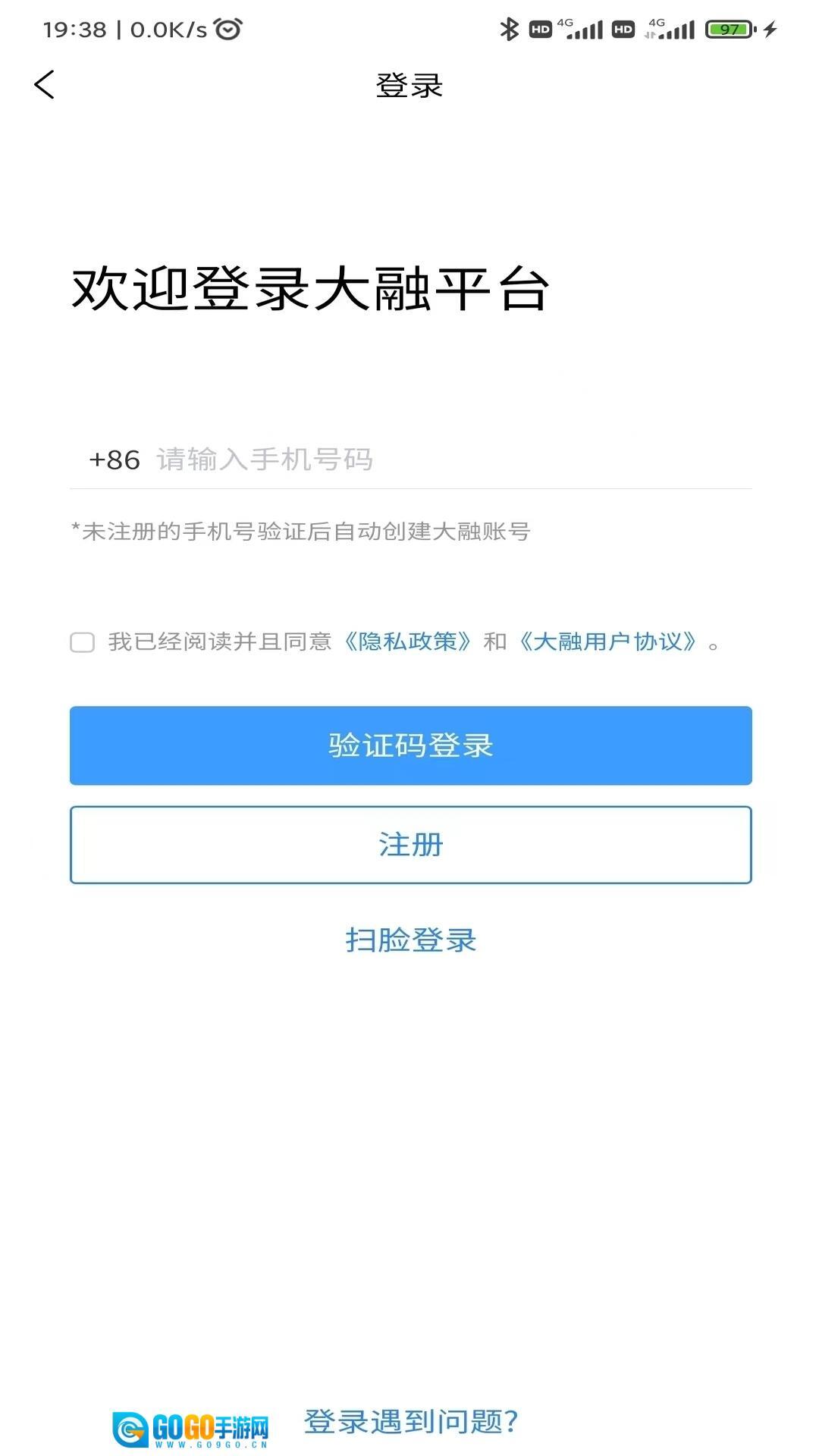This screenshot has width=819, height=1456.
Task: Tap the 注册 register button
Action: tap(410, 845)
